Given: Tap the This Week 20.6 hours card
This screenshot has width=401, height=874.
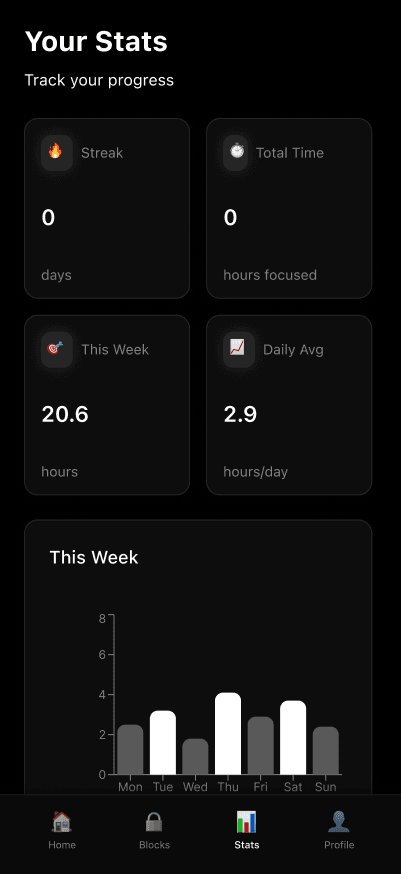Looking at the screenshot, I should (107, 405).
